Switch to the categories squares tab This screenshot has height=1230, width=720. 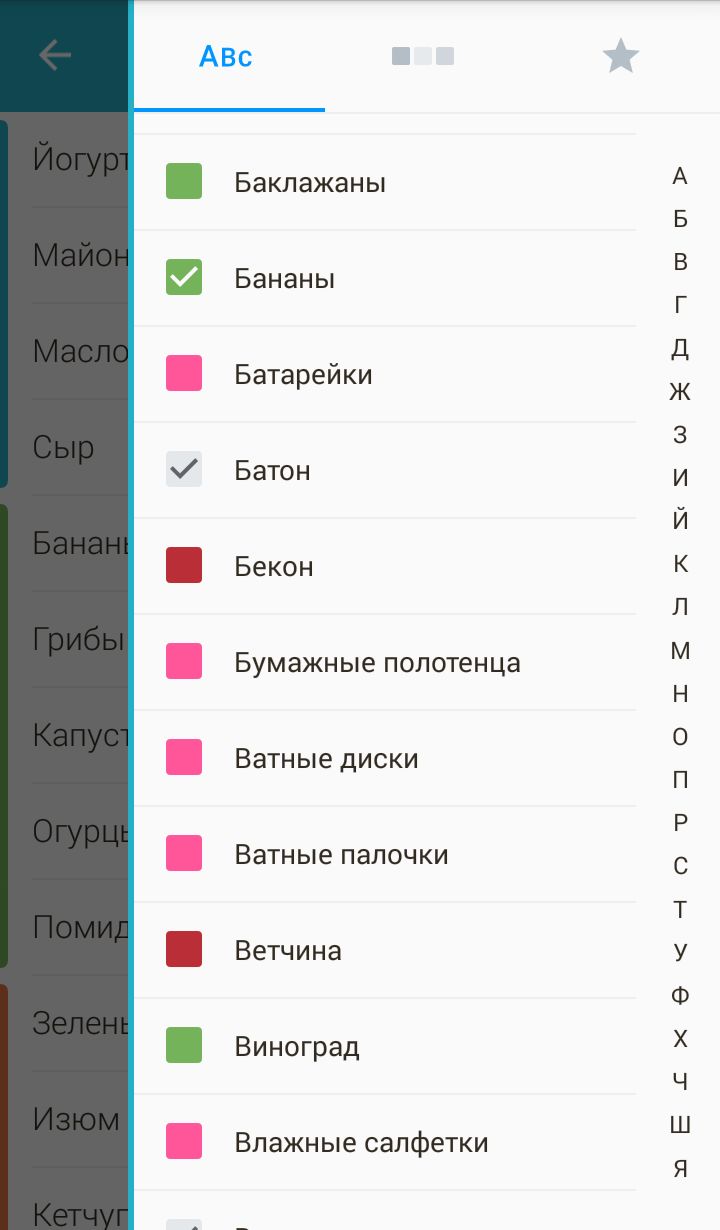423,56
